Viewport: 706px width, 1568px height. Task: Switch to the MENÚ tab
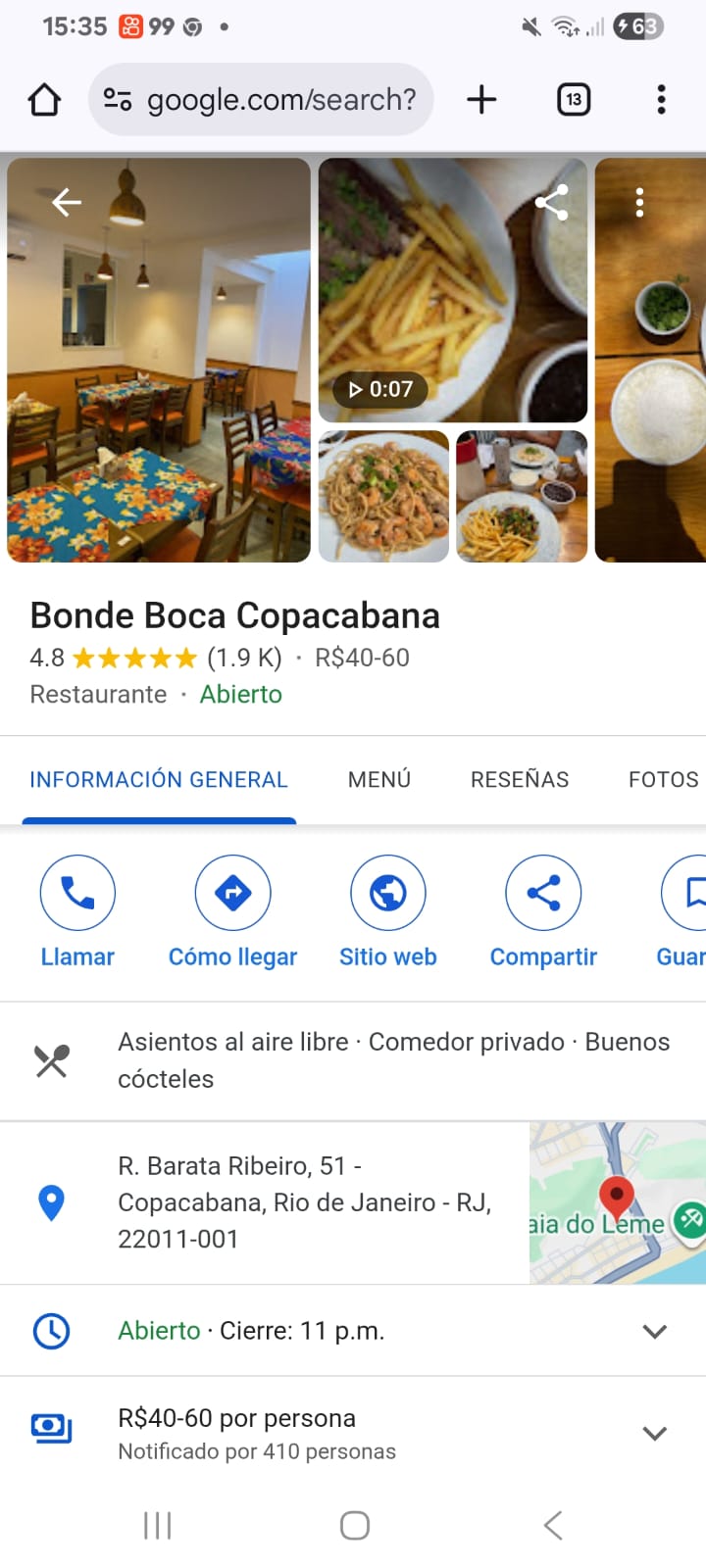coord(379,780)
